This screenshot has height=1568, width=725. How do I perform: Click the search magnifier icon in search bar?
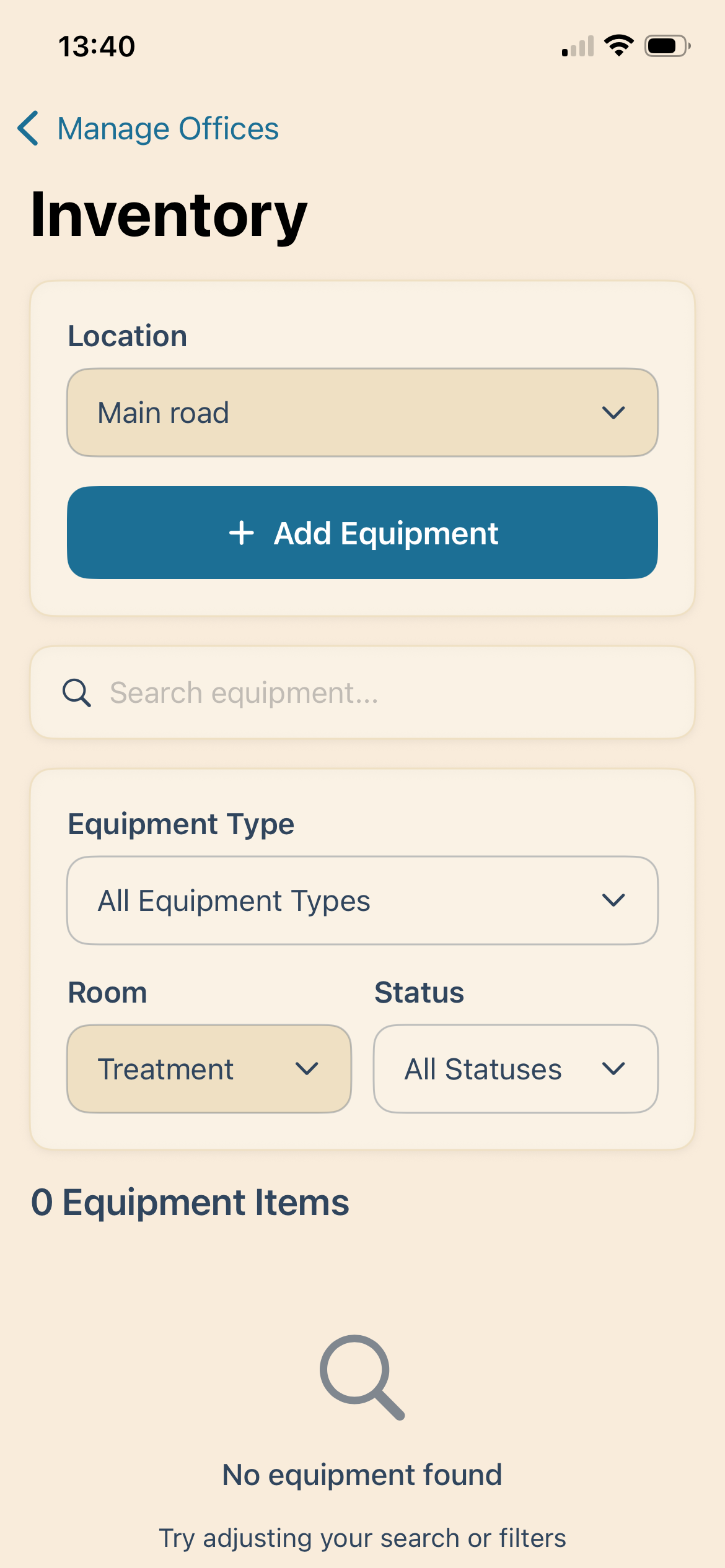[76, 693]
